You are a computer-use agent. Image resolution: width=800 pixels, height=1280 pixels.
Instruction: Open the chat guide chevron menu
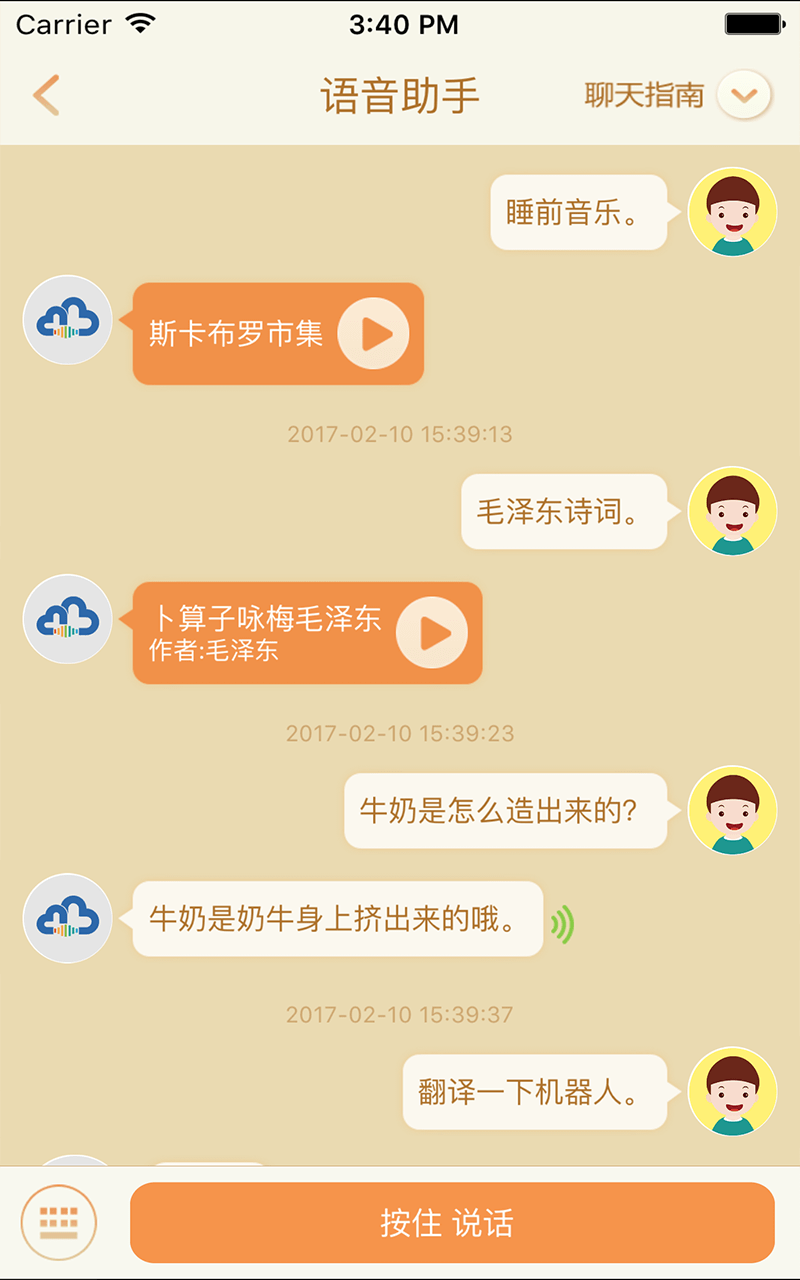click(744, 94)
